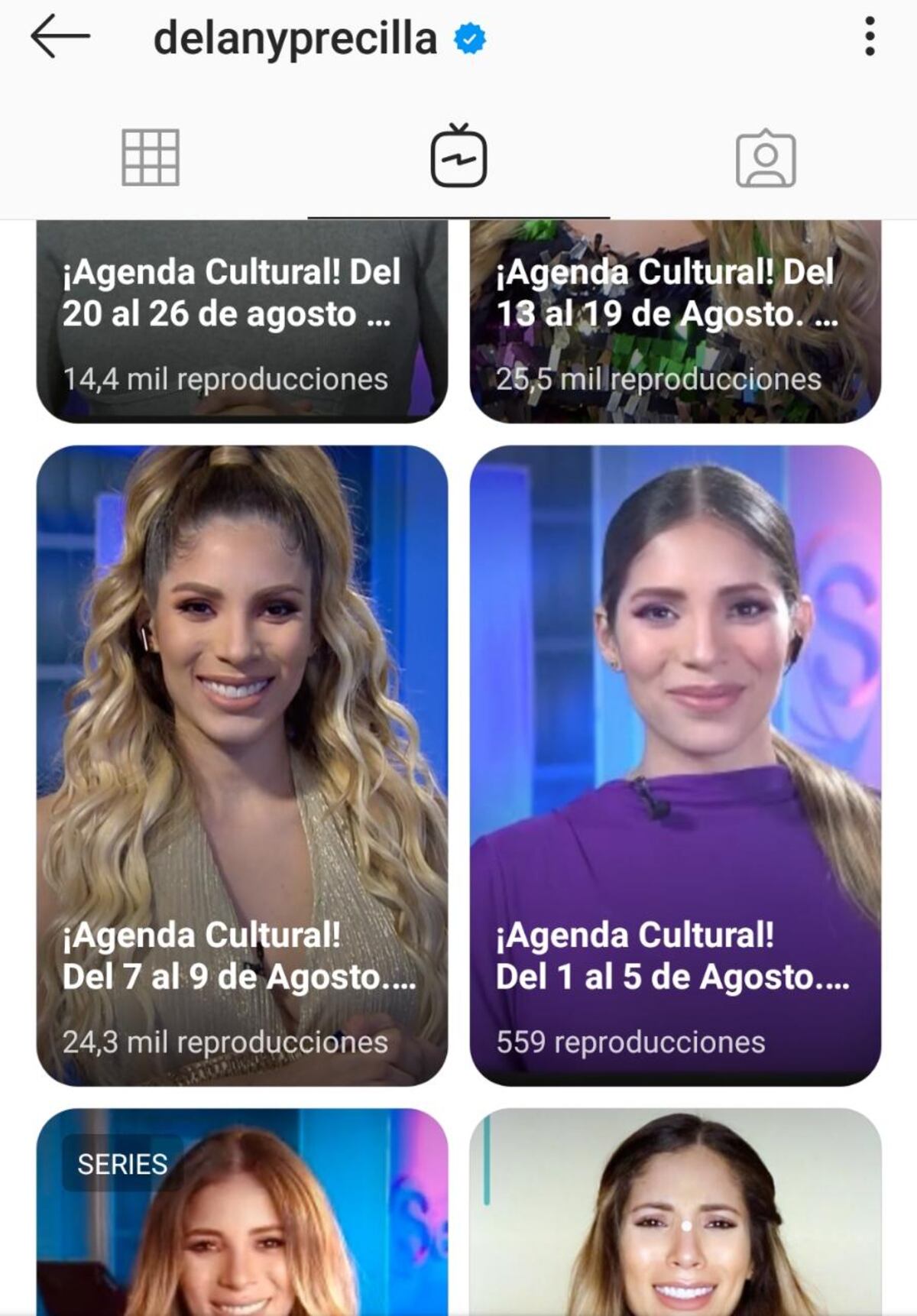
Task: Play the Agenda Cultural 13 al 19 de Agosto video
Action: coord(672,321)
